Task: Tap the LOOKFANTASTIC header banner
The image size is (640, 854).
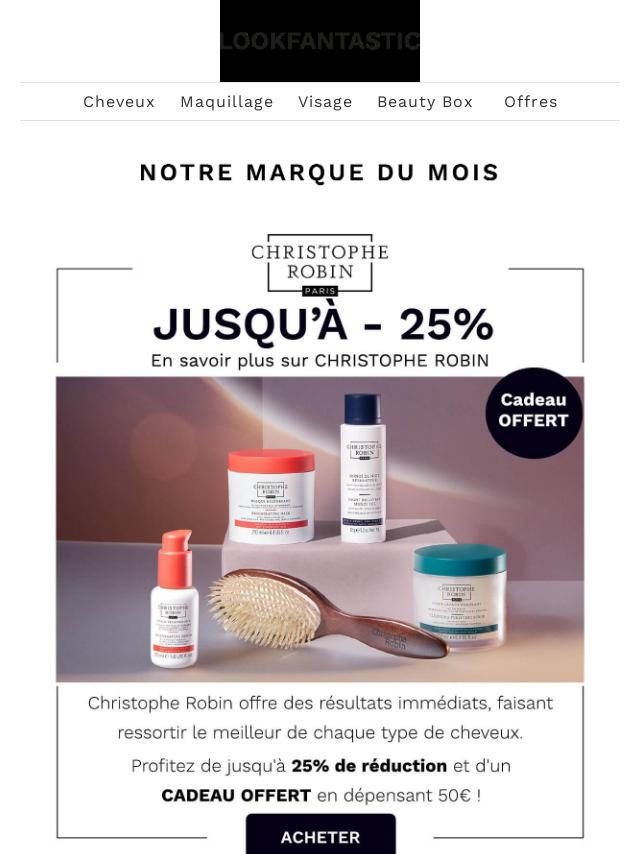Action: pos(320,41)
